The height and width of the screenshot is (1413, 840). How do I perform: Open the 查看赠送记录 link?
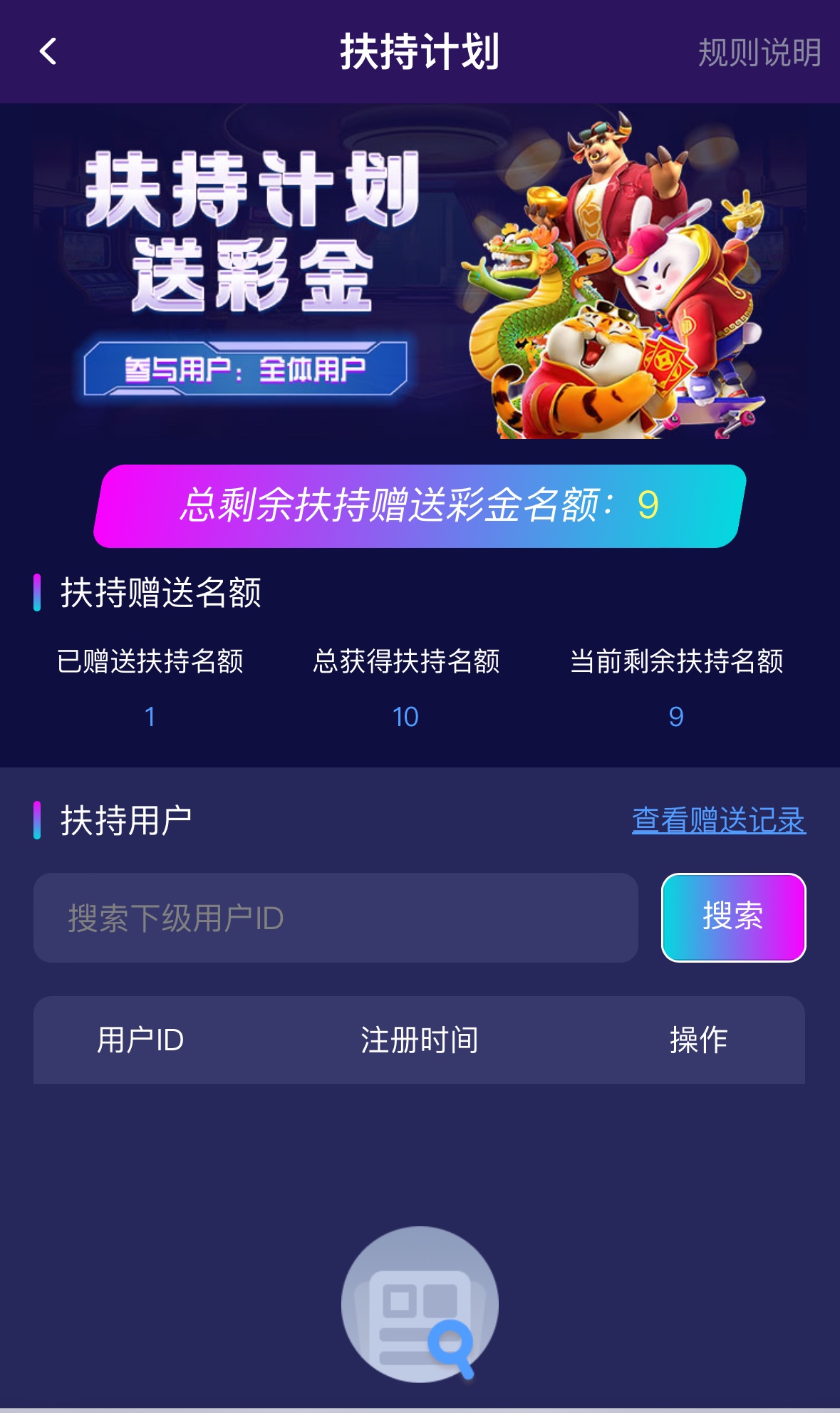point(718,820)
